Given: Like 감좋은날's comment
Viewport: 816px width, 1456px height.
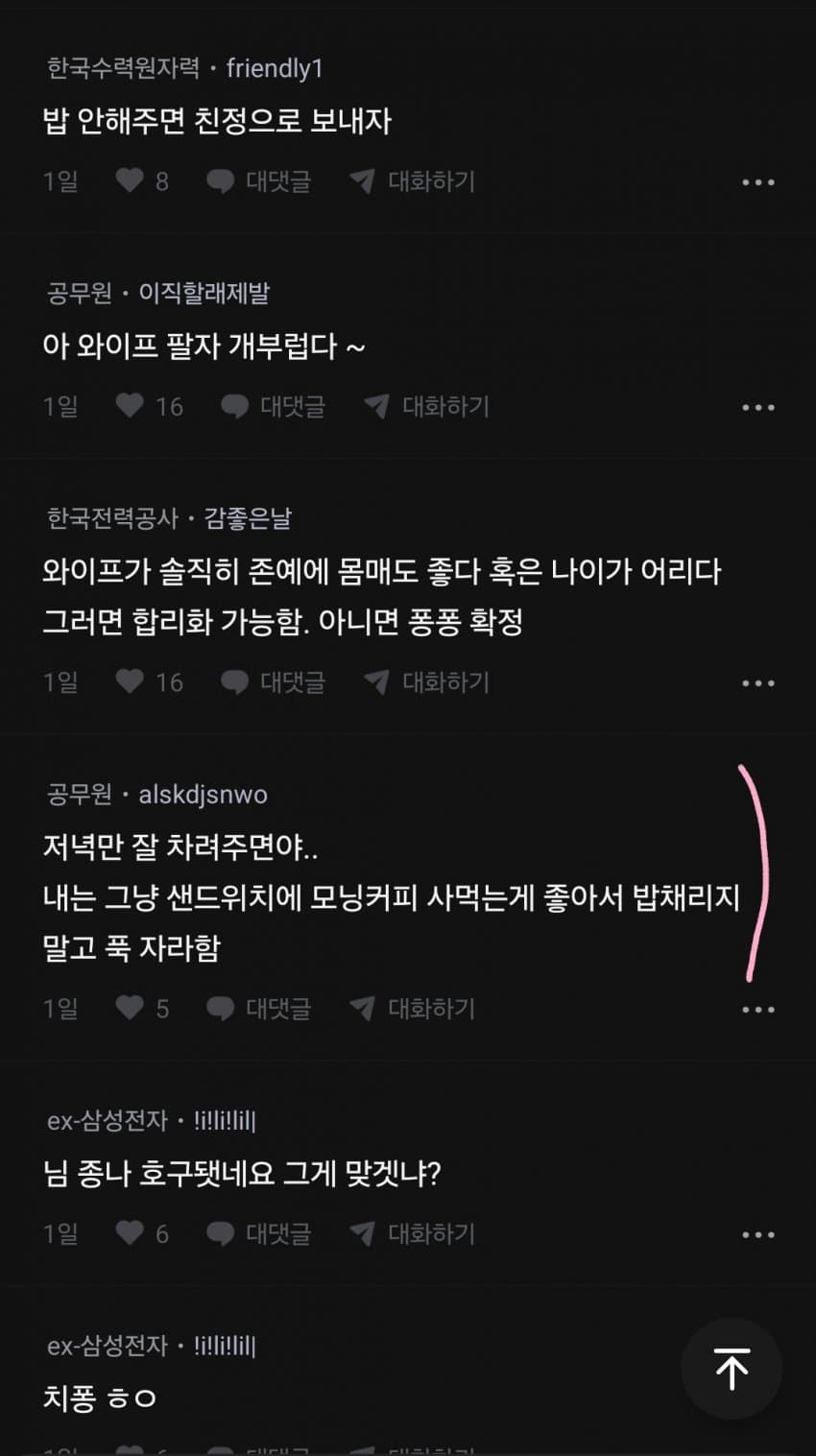Looking at the screenshot, I should 130,681.
